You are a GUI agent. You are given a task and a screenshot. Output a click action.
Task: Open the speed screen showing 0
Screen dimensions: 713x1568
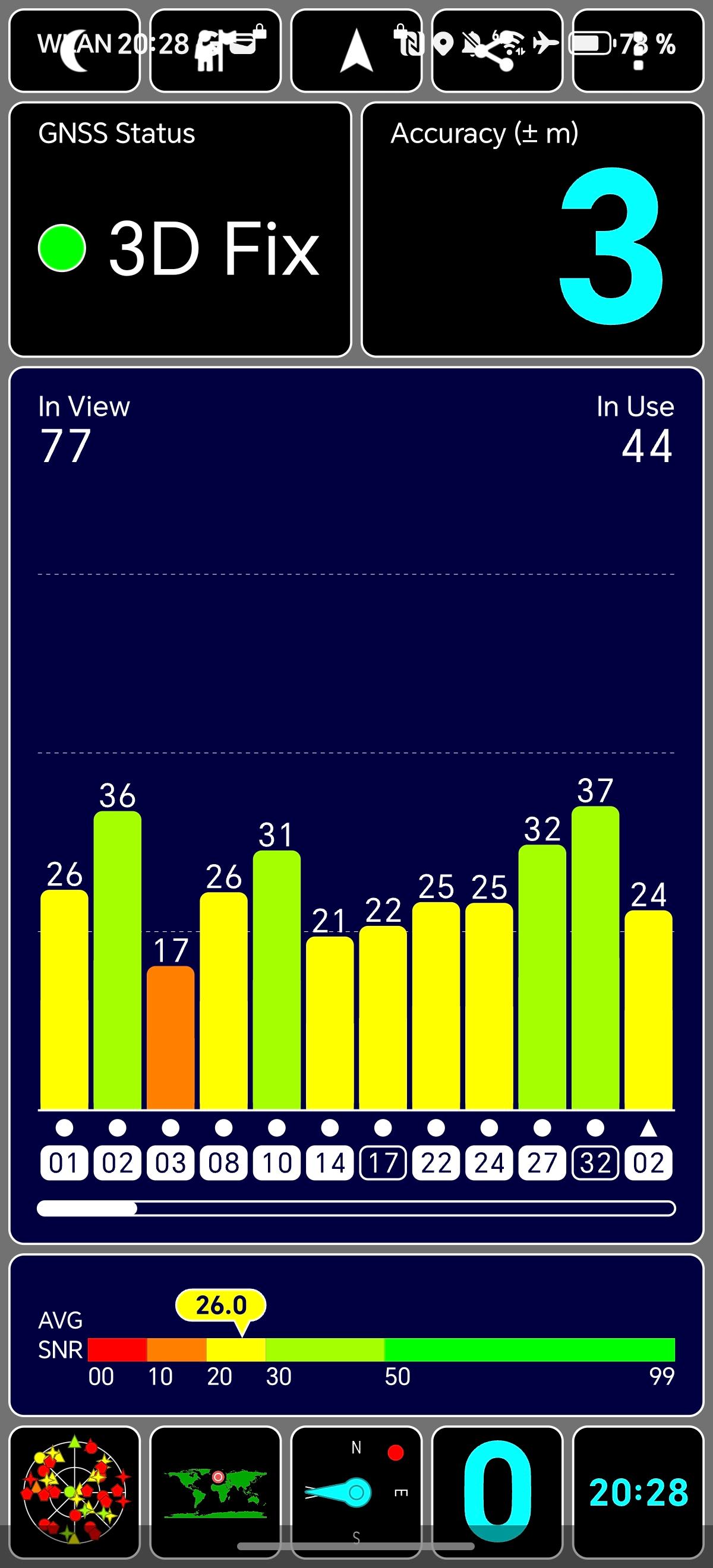point(497,1492)
